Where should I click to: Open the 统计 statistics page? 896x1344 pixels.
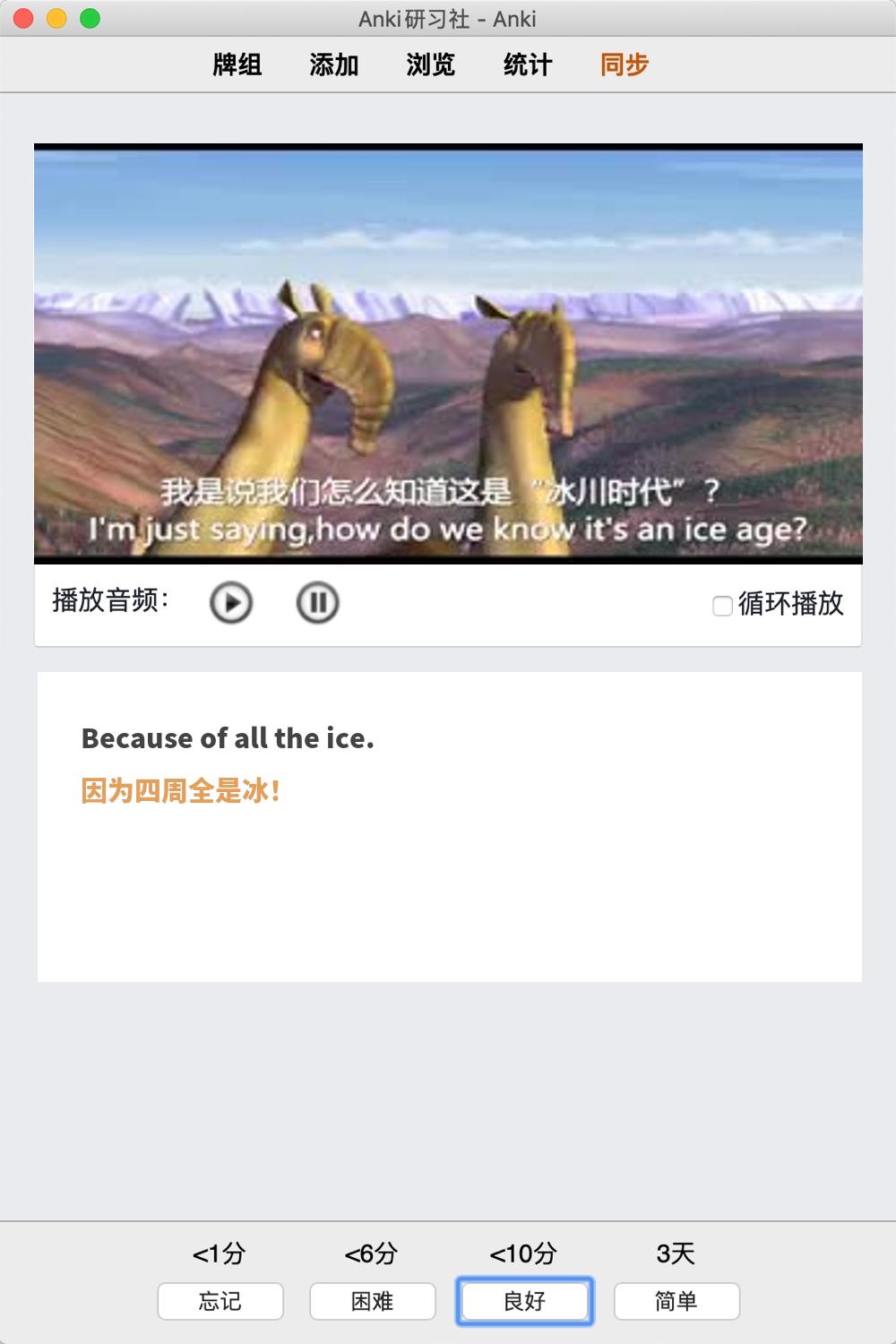[528, 65]
